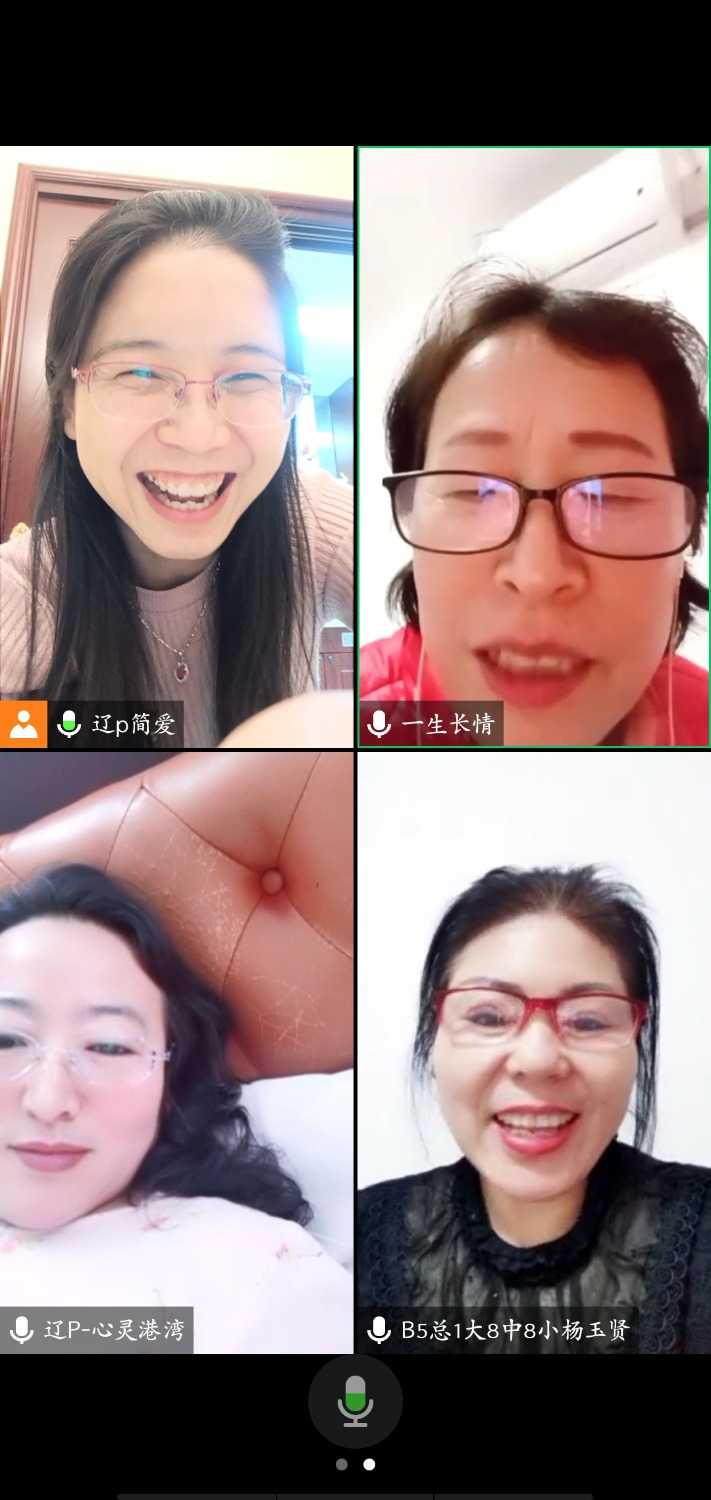This screenshot has height=1500, width=711.
Task: Go to the first page indicator dot
Action: [x=342, y=1464]
